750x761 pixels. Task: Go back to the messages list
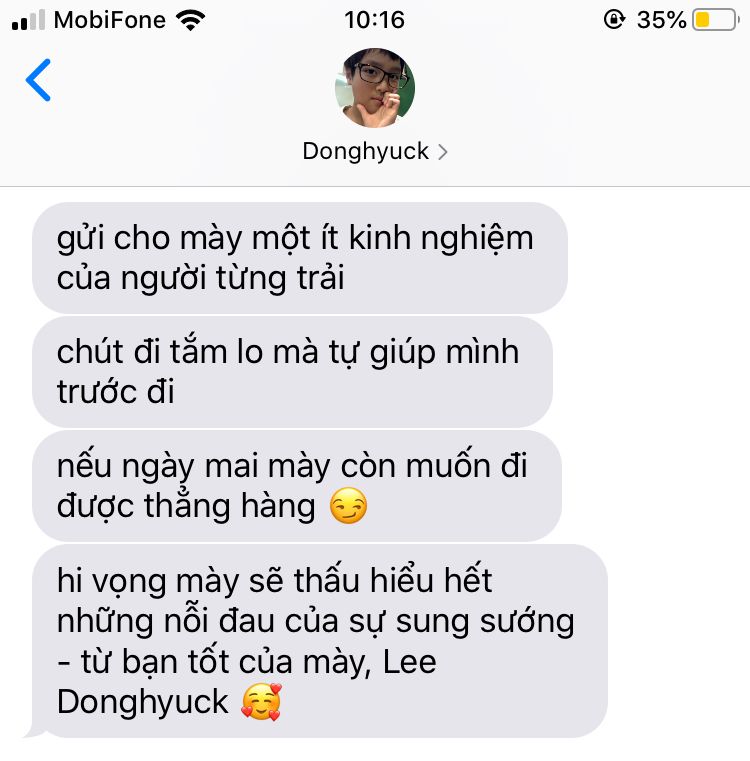[x=38, y=80]
